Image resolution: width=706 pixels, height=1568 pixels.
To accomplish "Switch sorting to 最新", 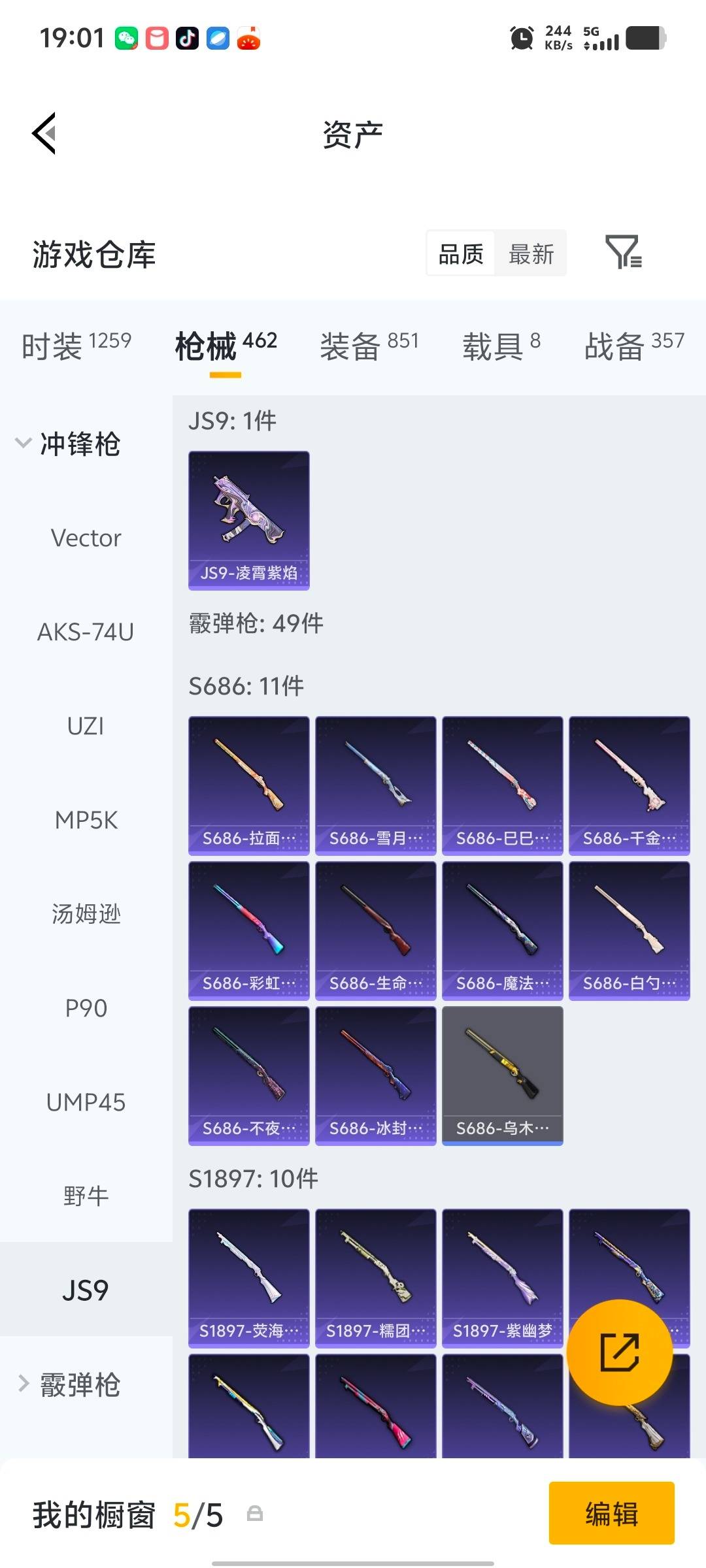I will tap(531, 253).
